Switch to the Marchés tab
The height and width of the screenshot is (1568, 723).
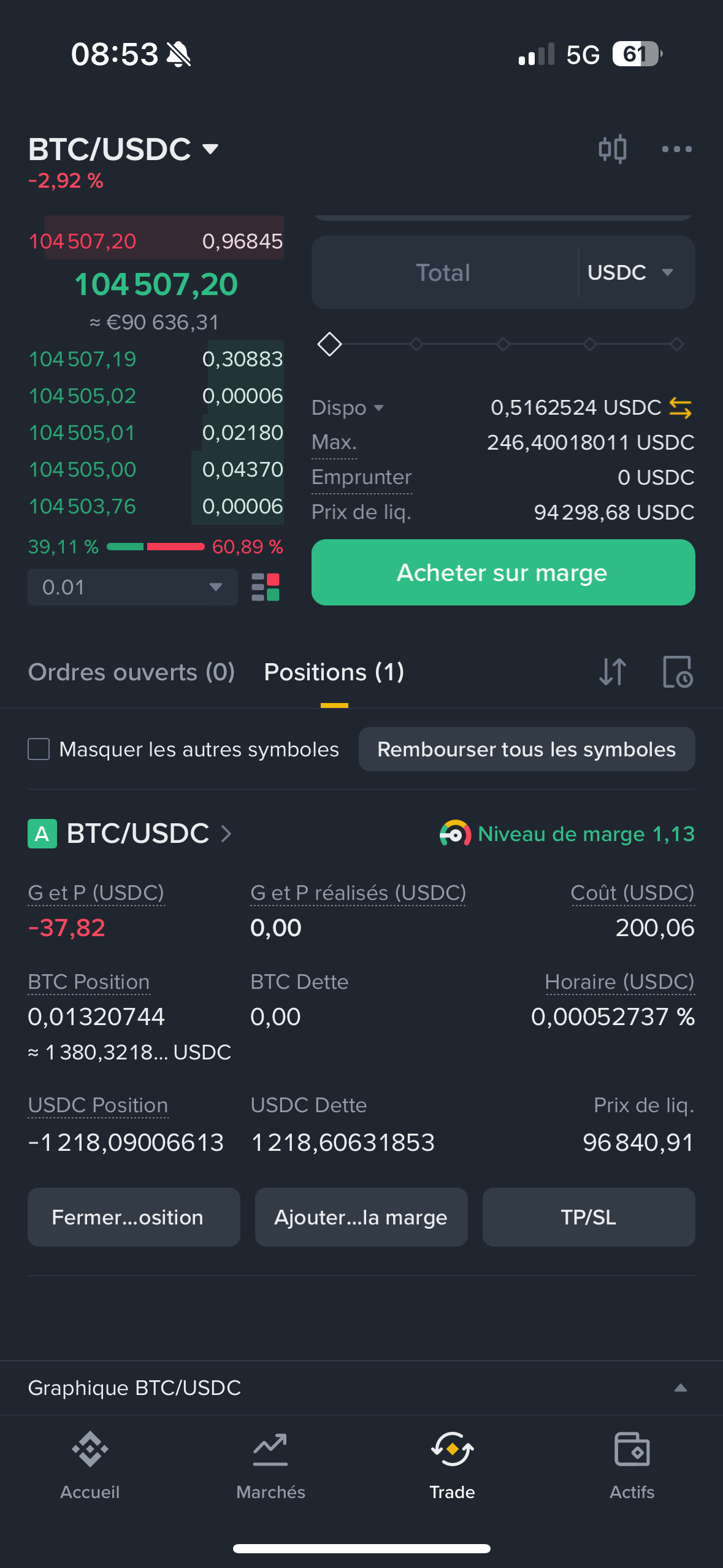[x=270, y=1463]
